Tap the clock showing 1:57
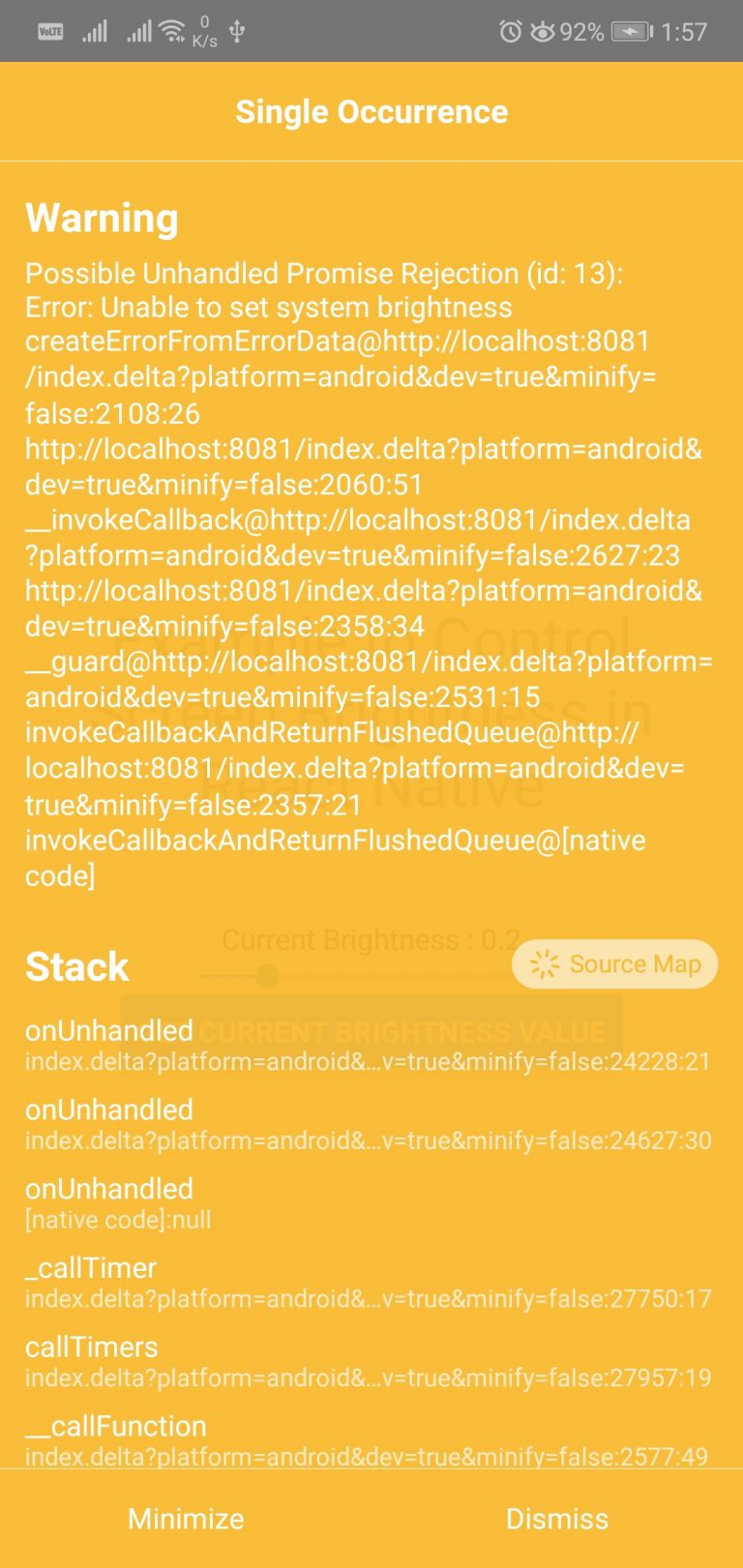This screenshot has width=743, height=1568. coord(683,31)
